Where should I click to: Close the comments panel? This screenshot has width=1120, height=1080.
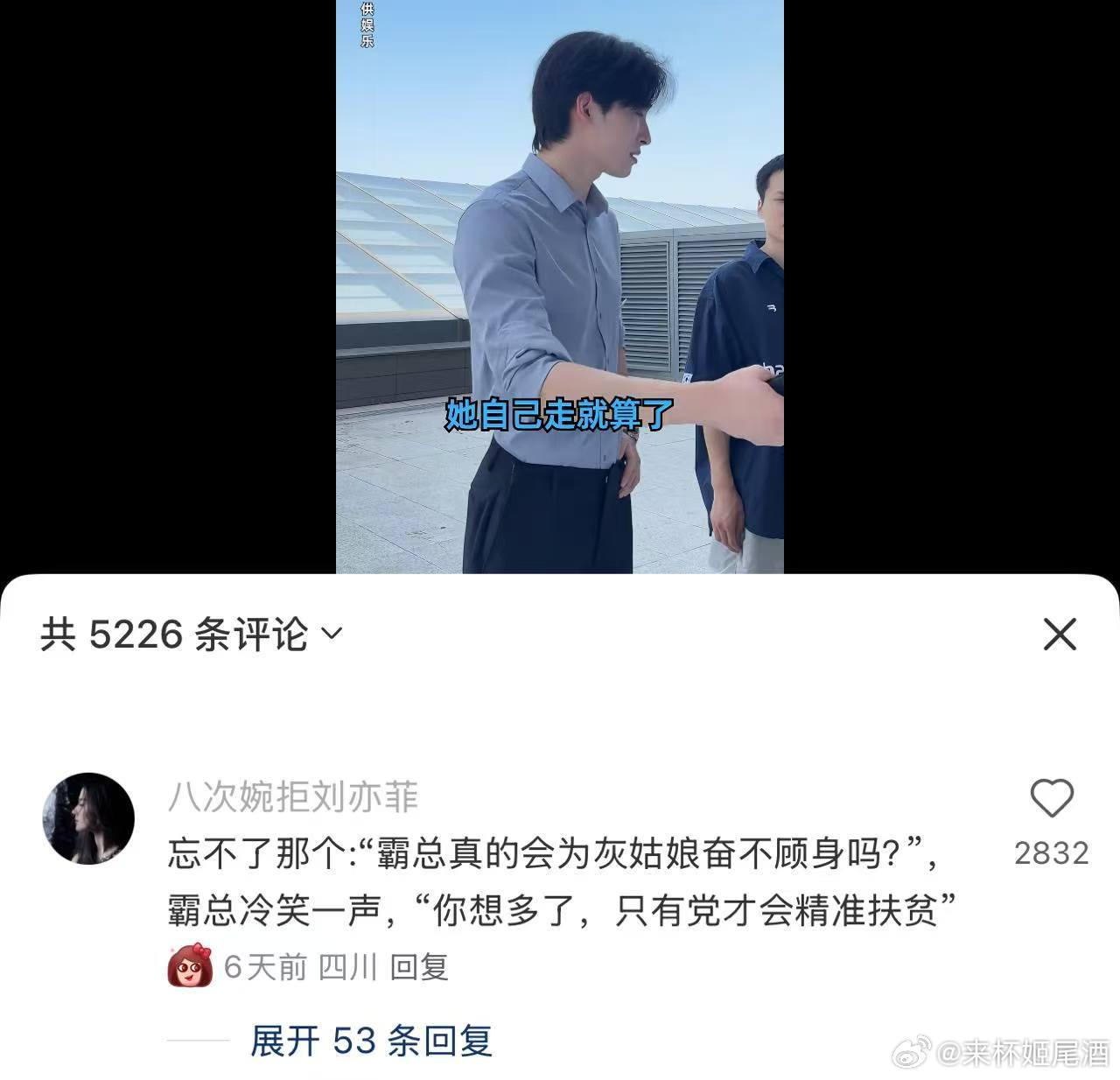[x=1059, y=635]
